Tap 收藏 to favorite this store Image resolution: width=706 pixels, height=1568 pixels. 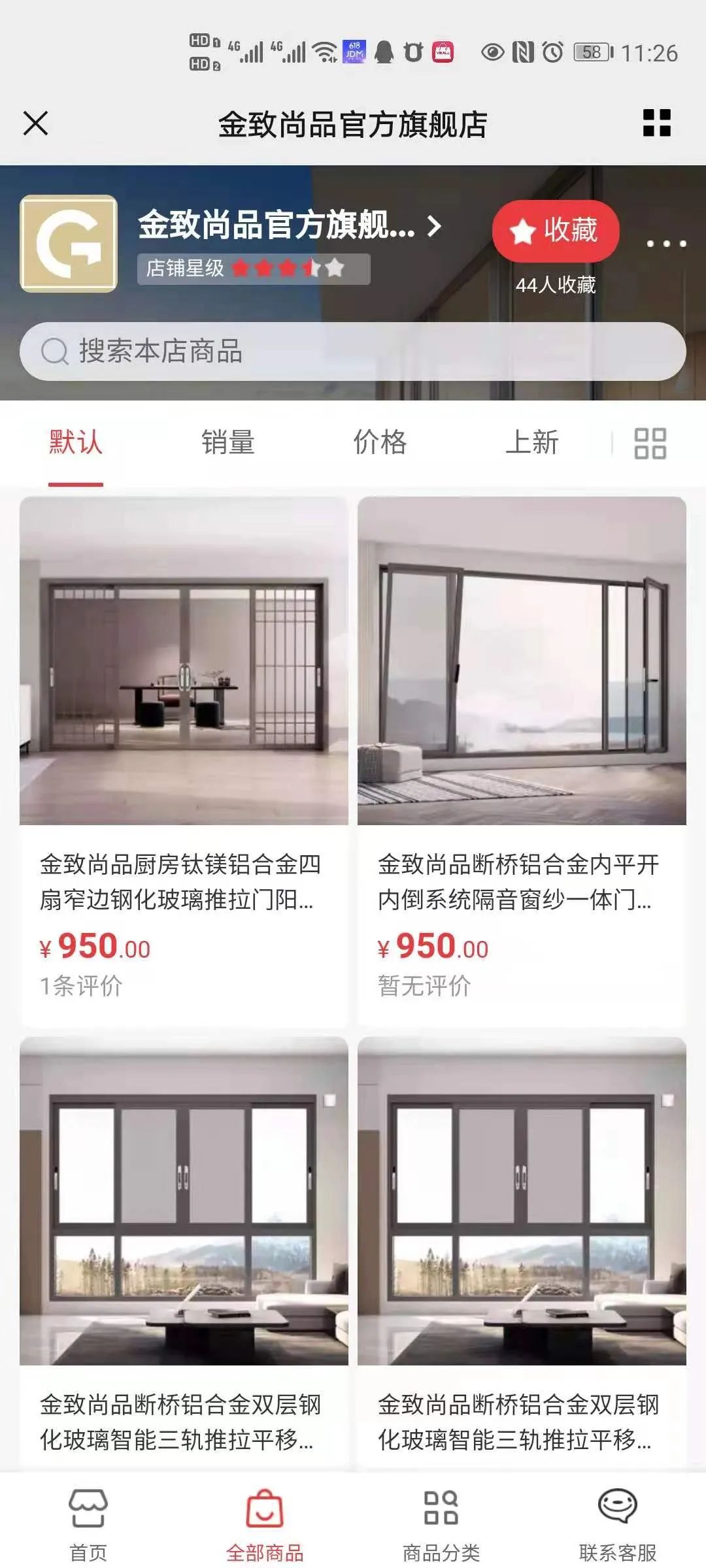point(555,231)
